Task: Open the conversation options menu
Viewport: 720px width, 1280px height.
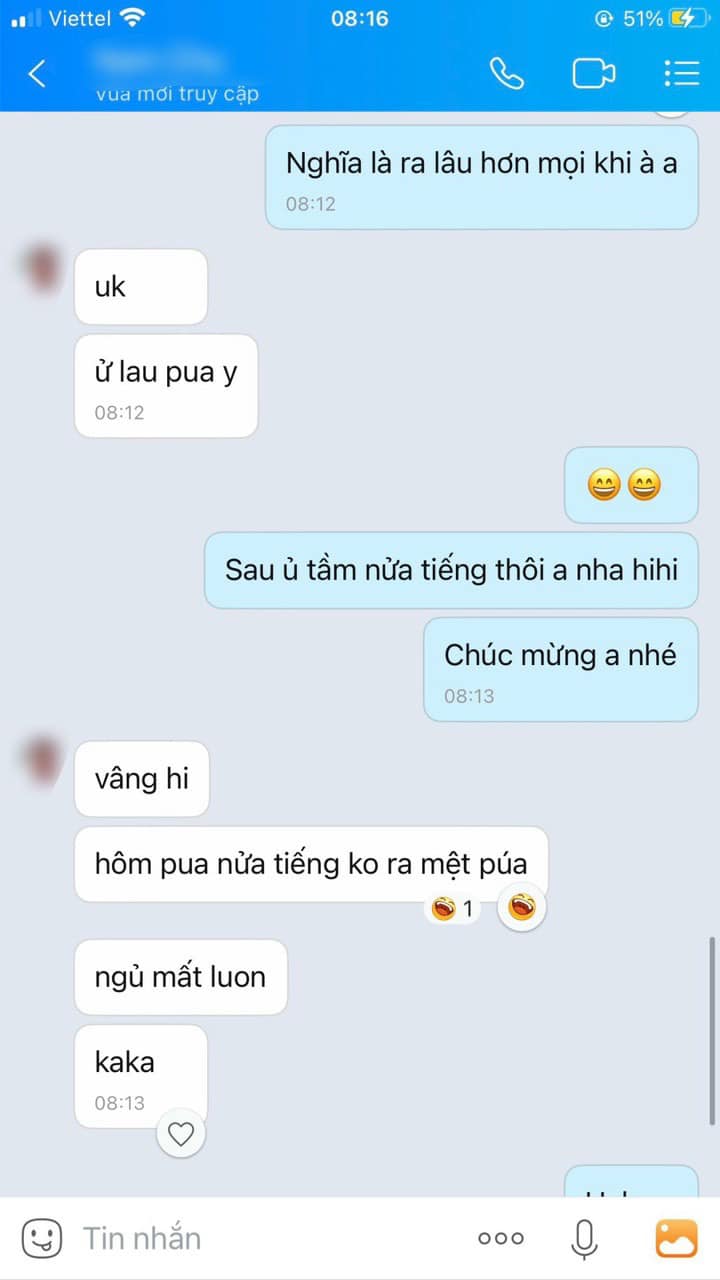Action: pyautogui.click(x=681, y=74)
